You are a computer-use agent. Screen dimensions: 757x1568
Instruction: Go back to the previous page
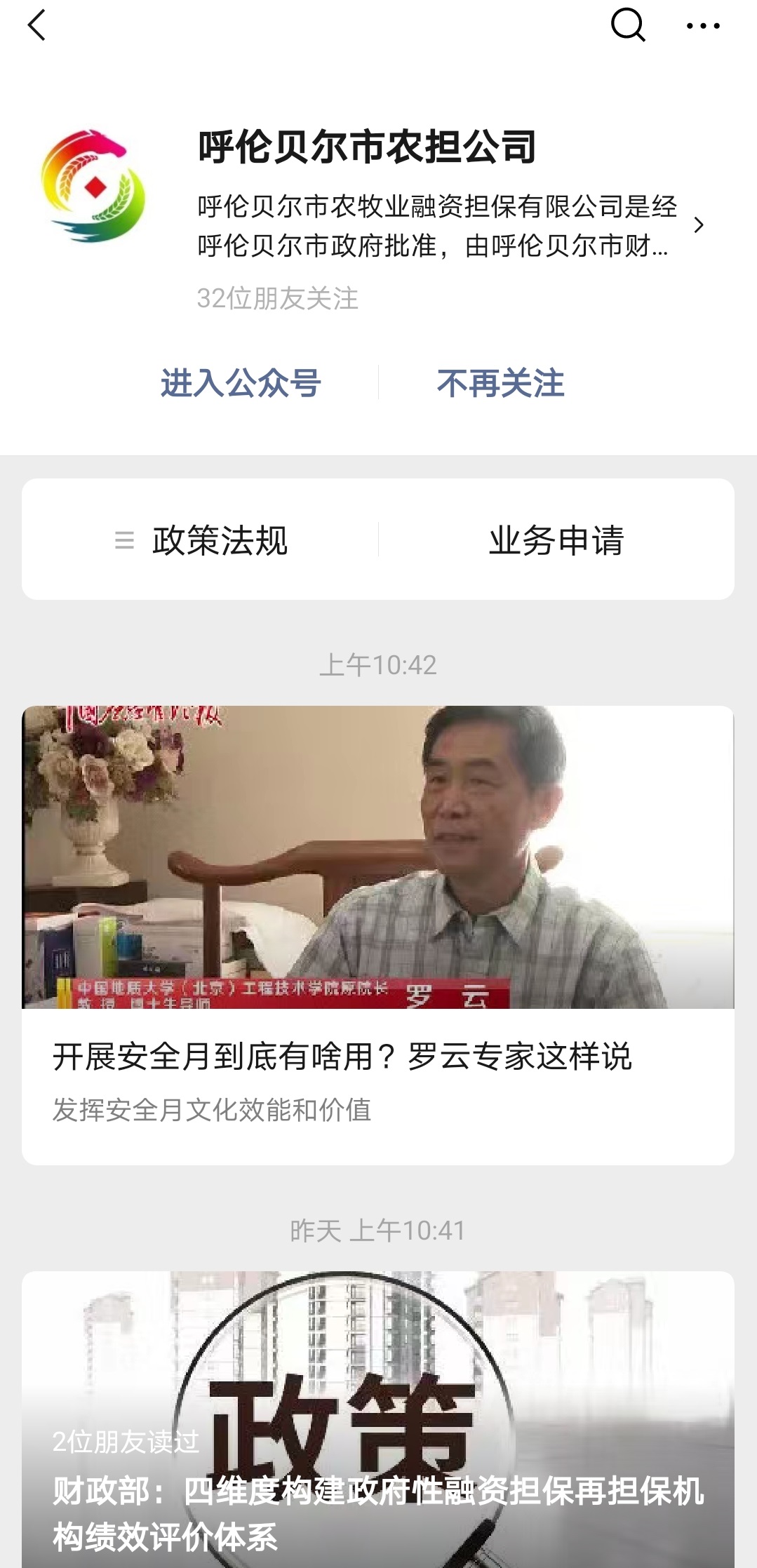(36, 26)
